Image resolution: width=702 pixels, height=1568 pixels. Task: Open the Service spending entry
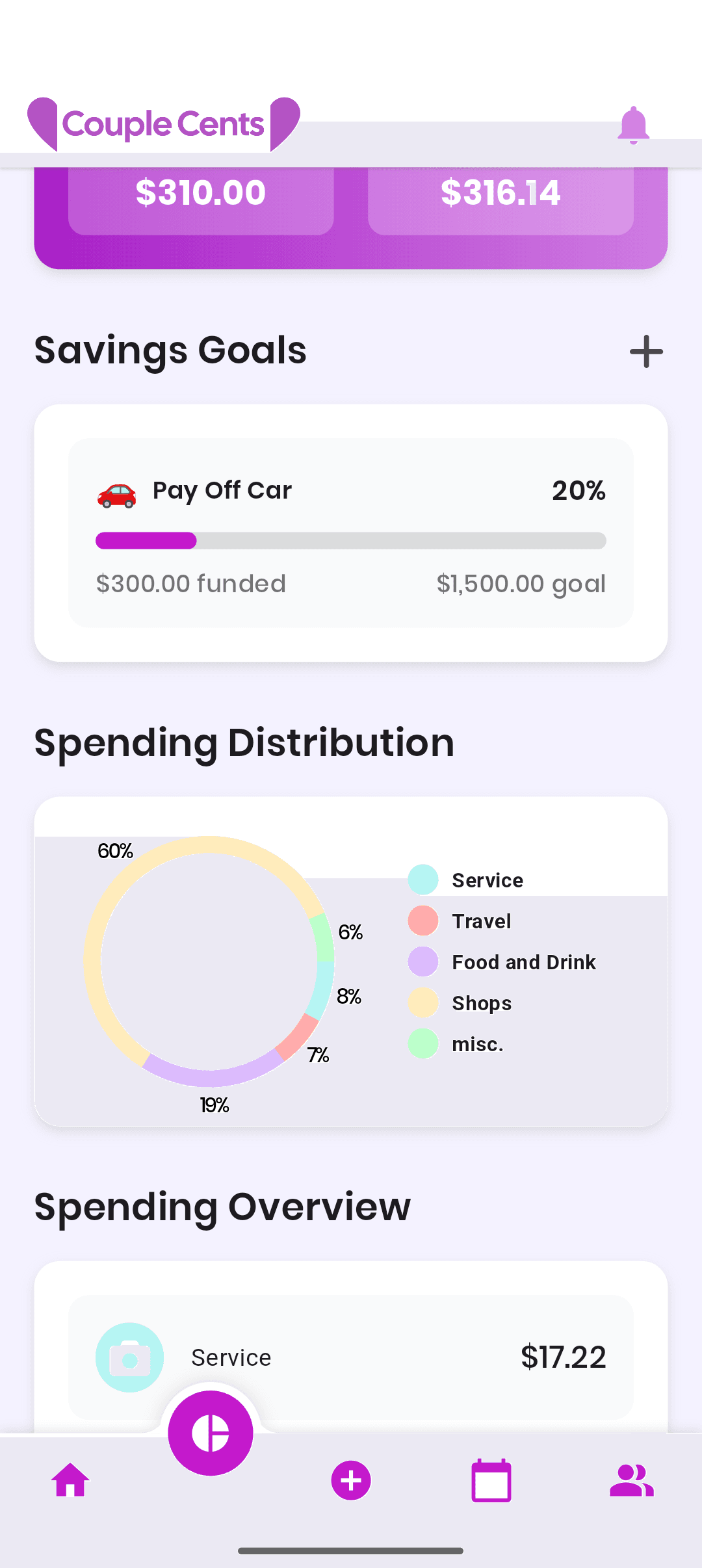pos(351,1357)
